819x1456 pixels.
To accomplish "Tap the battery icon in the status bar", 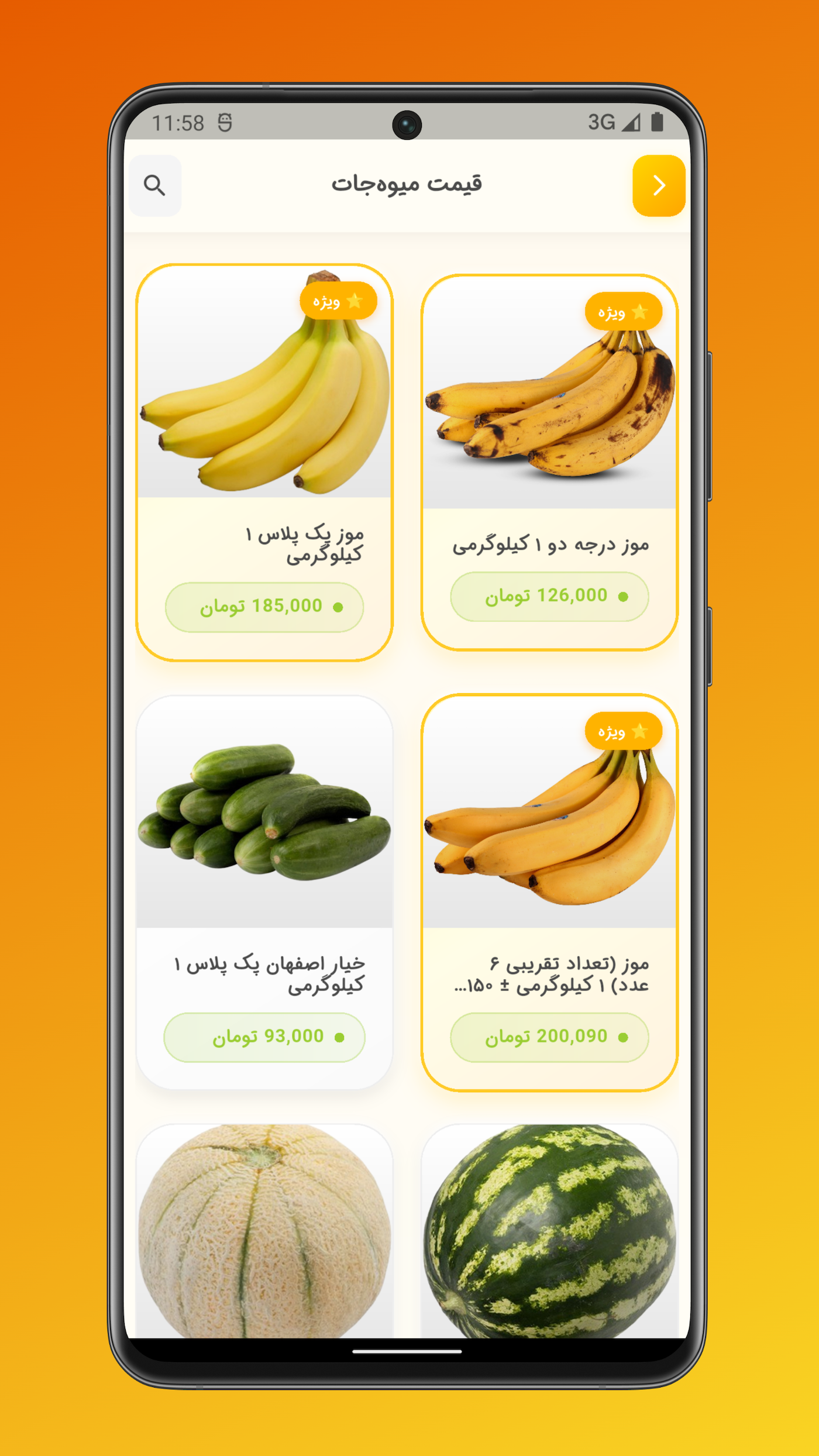I will [658, 121].
